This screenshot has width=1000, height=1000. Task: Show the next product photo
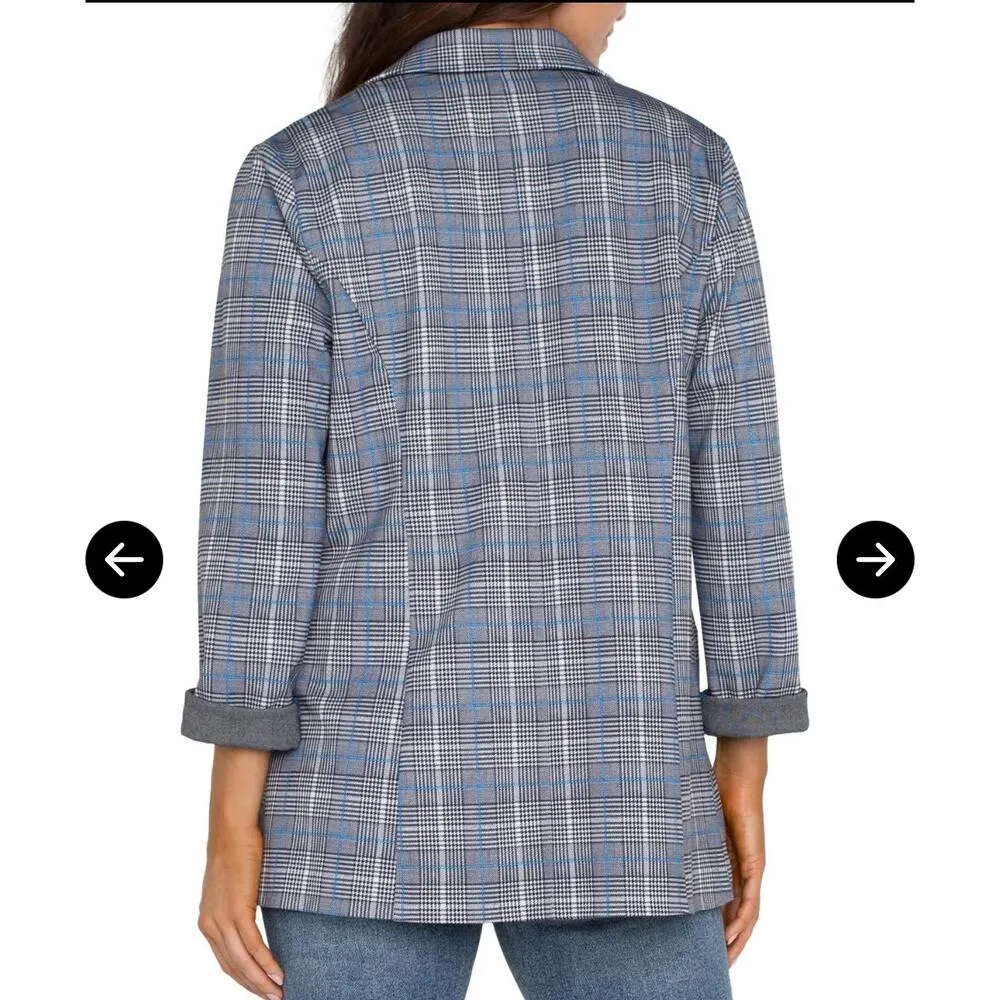click(x=875, y=559)
